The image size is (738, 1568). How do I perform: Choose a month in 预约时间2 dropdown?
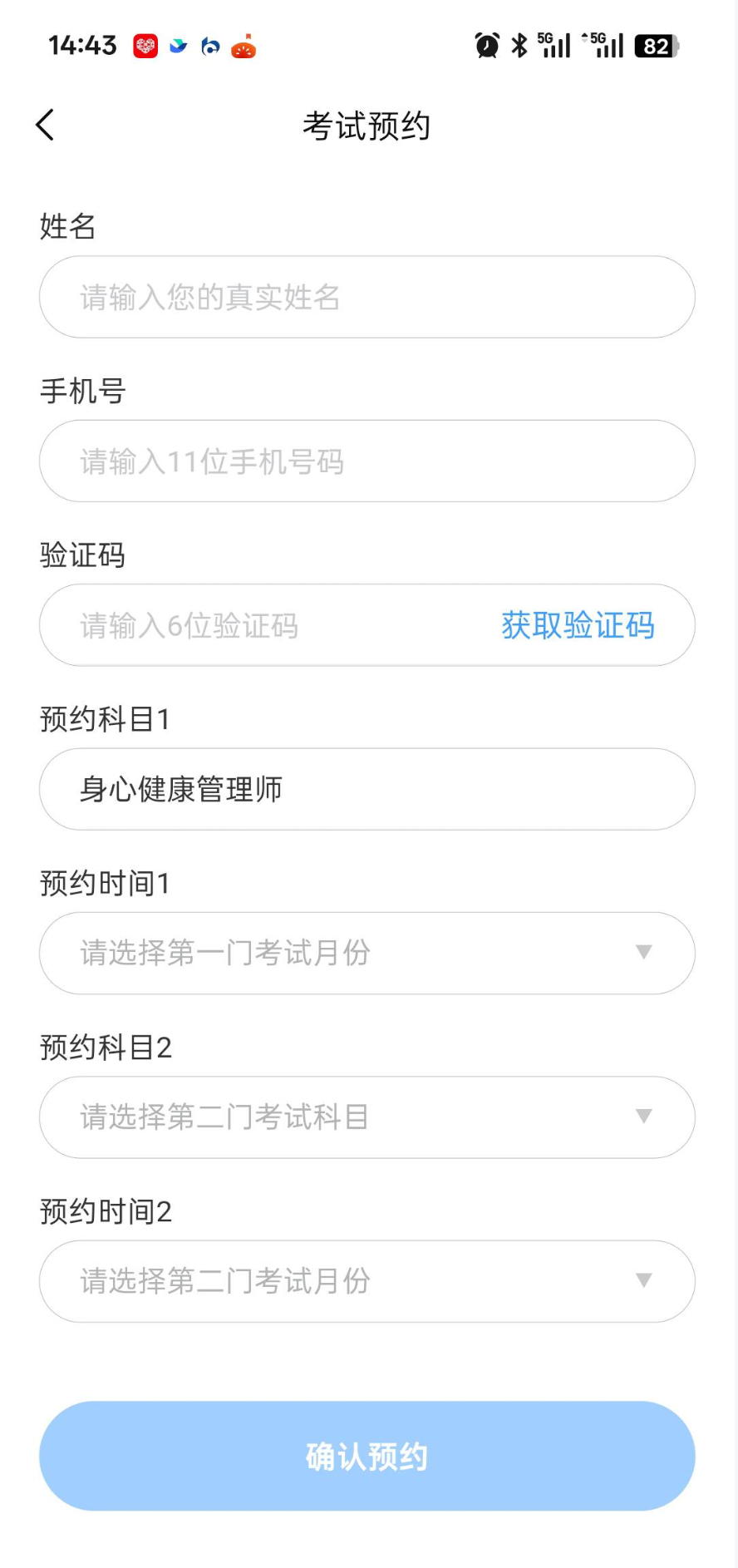click(367, 1281)
